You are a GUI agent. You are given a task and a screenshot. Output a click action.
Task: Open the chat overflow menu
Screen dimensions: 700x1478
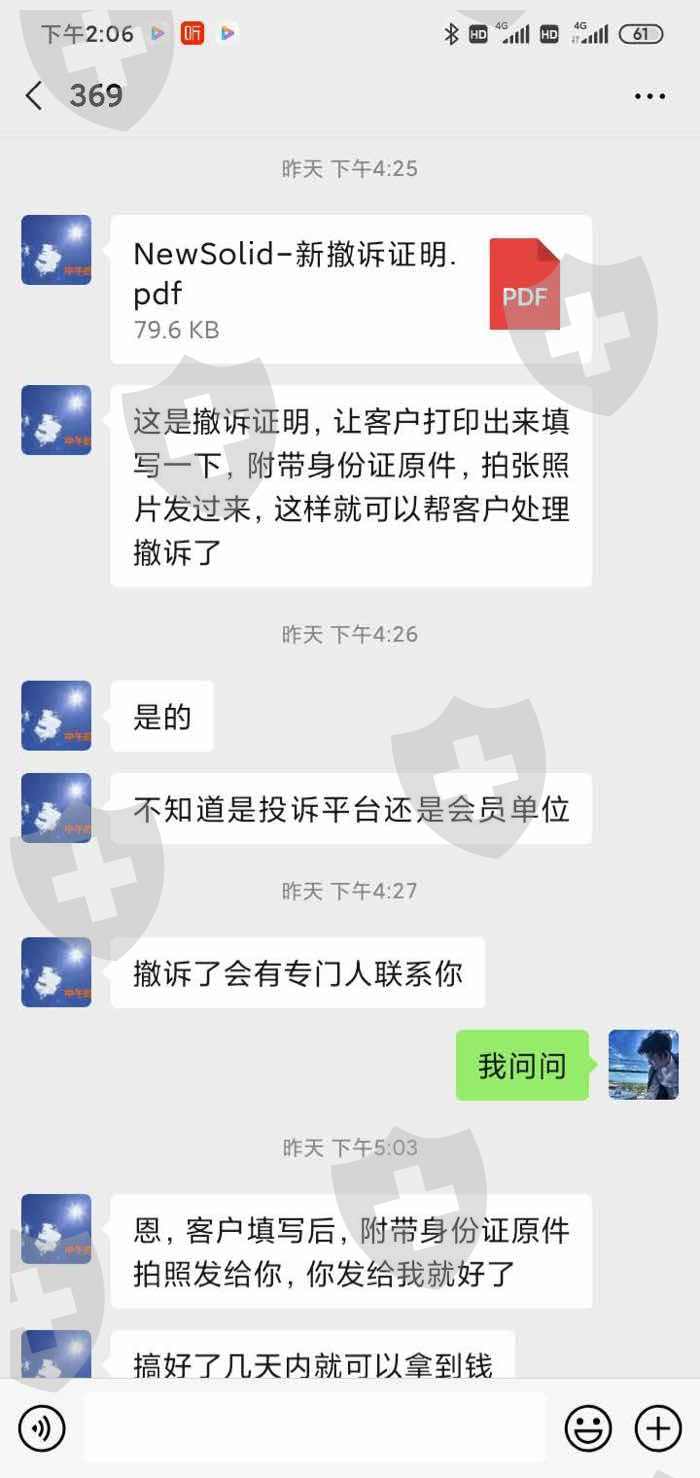[650, 97]
